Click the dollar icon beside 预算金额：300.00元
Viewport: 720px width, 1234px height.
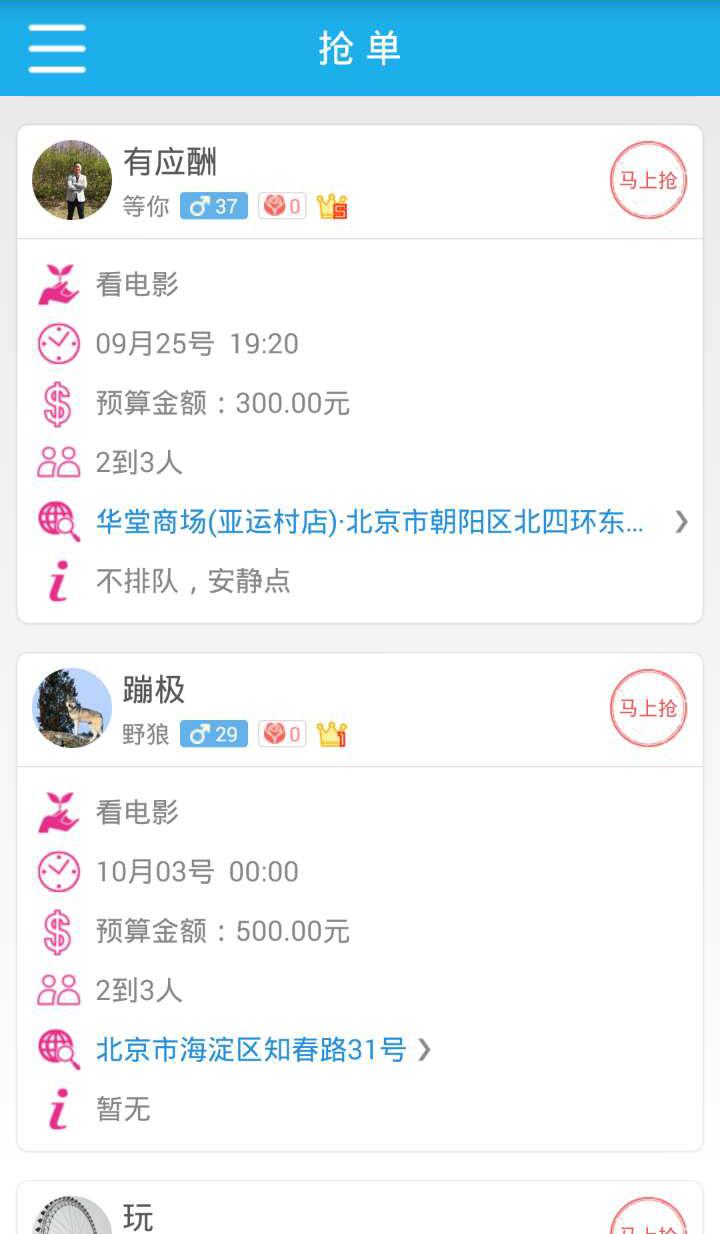point(57,403)
